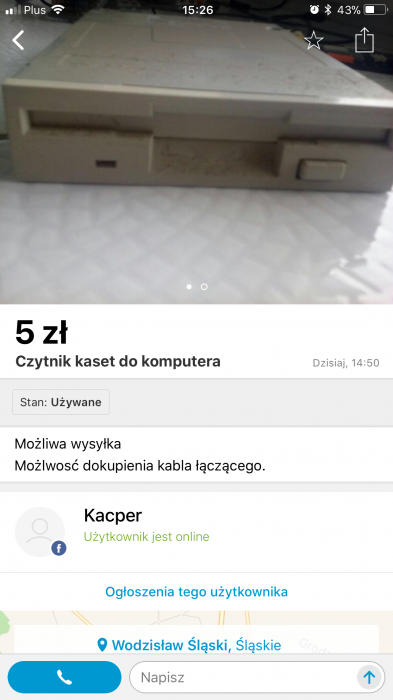
Task: Share this listing
Action: coord(364,40)
